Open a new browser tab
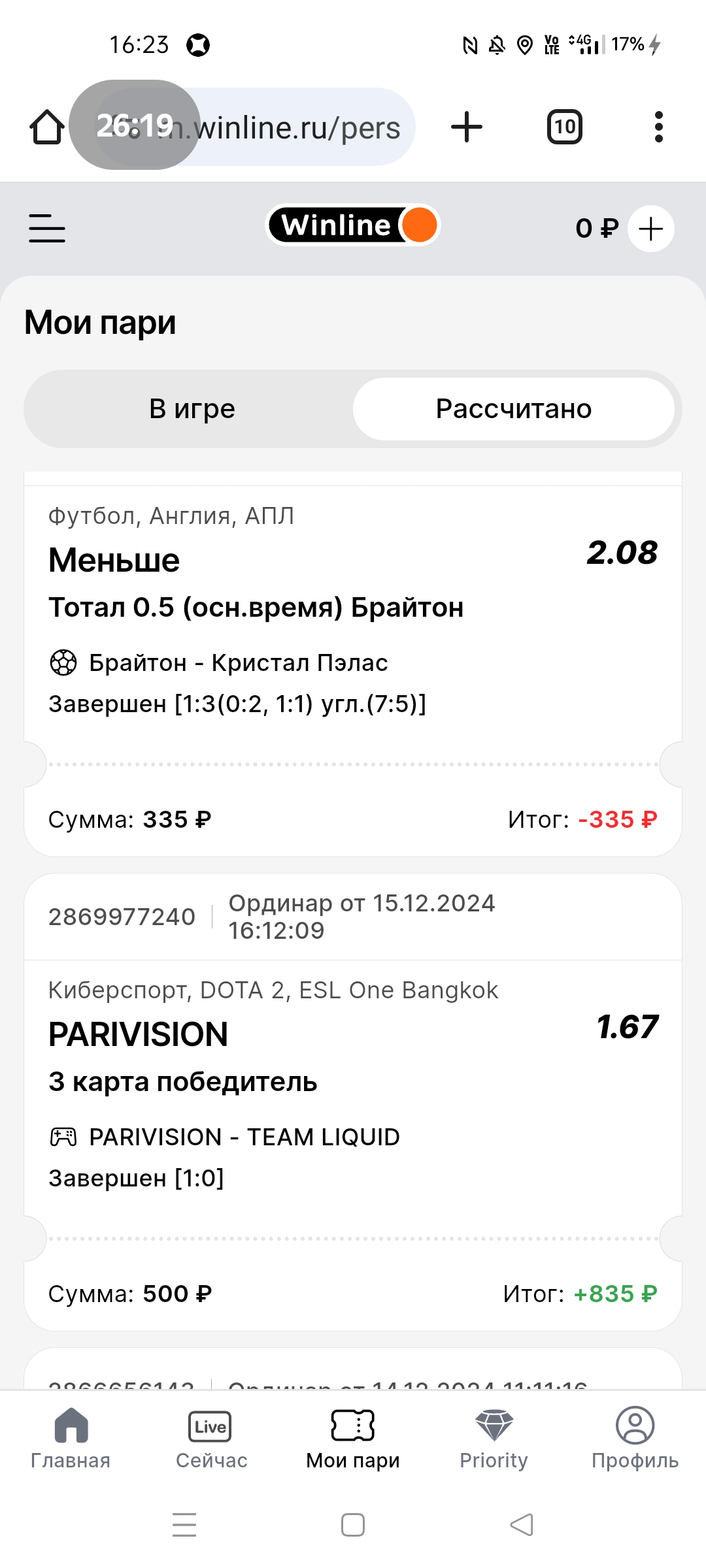706x1568 pixels. [x=467, y=127]
